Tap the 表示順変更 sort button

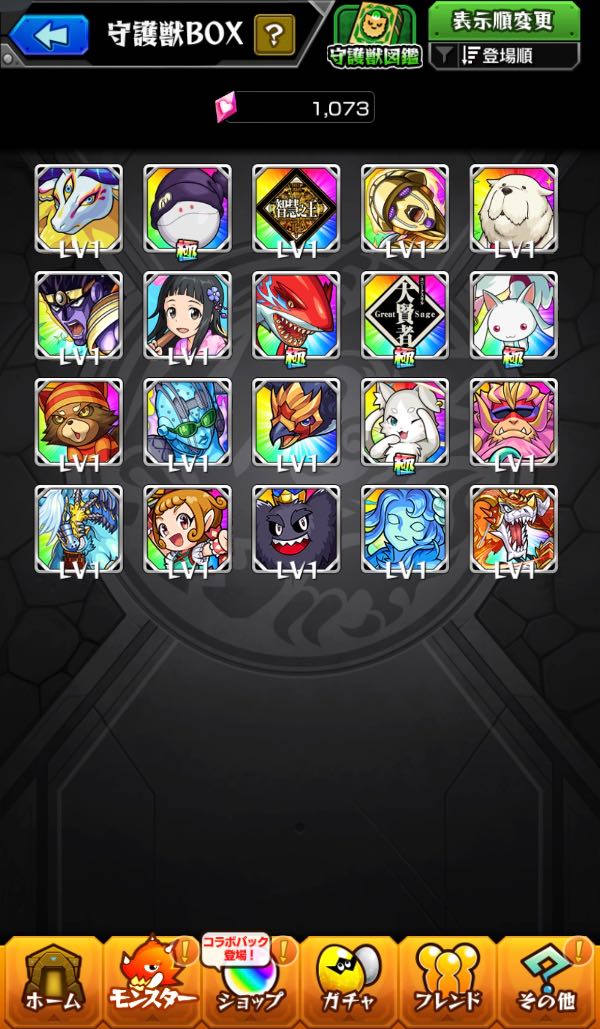[503, 20]
